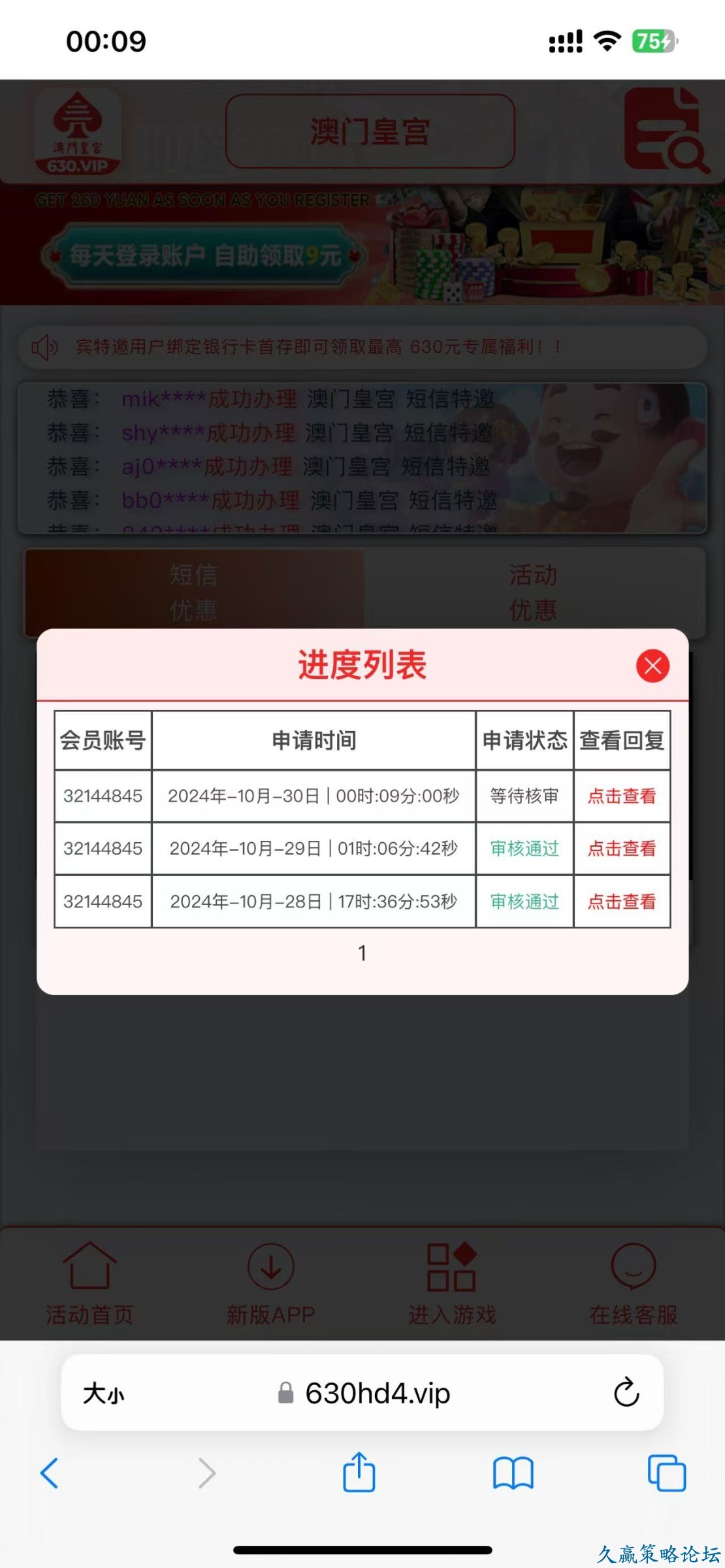
Task: Open the 大小 page settings menu
Action: point(103,1394)
